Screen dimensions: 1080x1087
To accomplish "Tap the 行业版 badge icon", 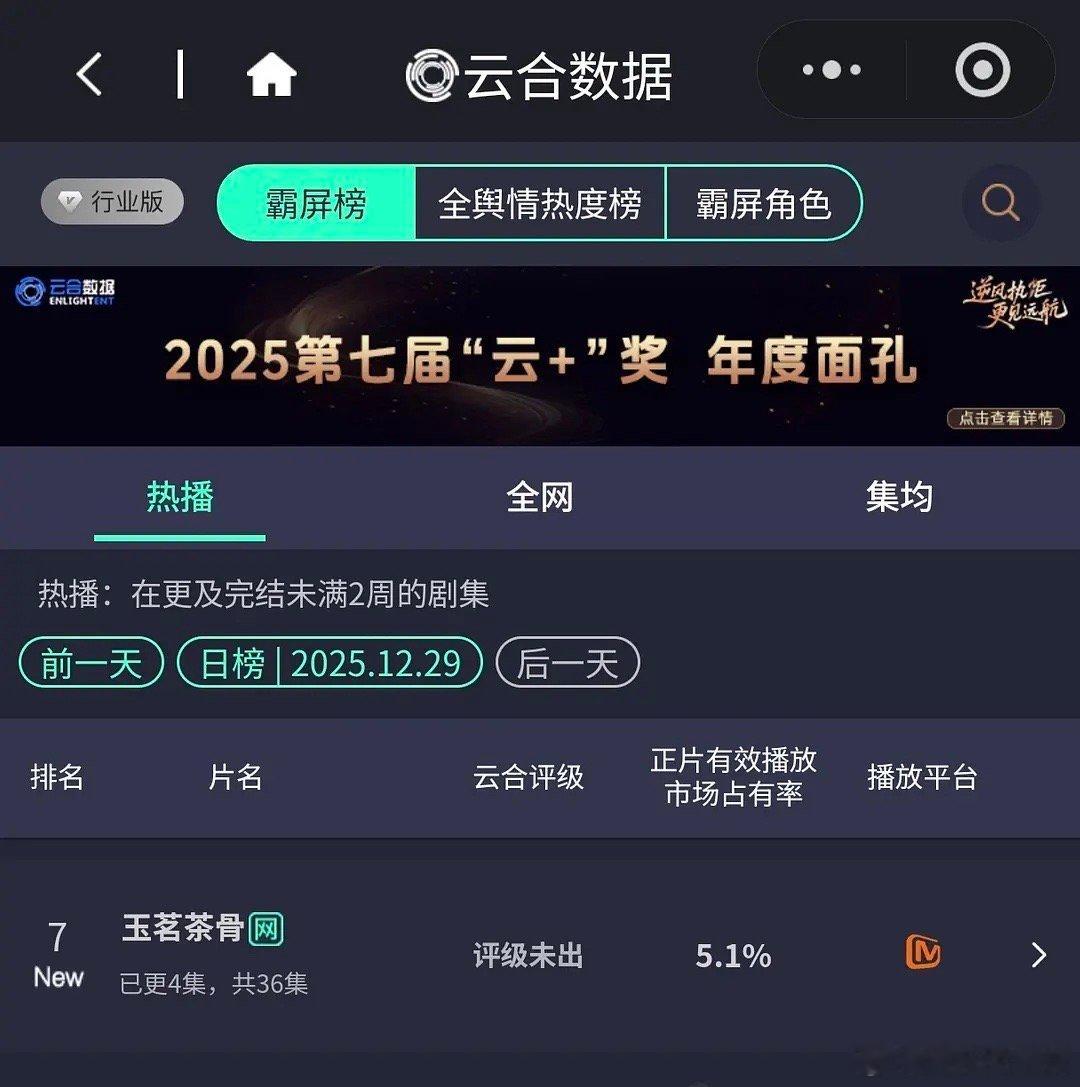I will [111, 202].
